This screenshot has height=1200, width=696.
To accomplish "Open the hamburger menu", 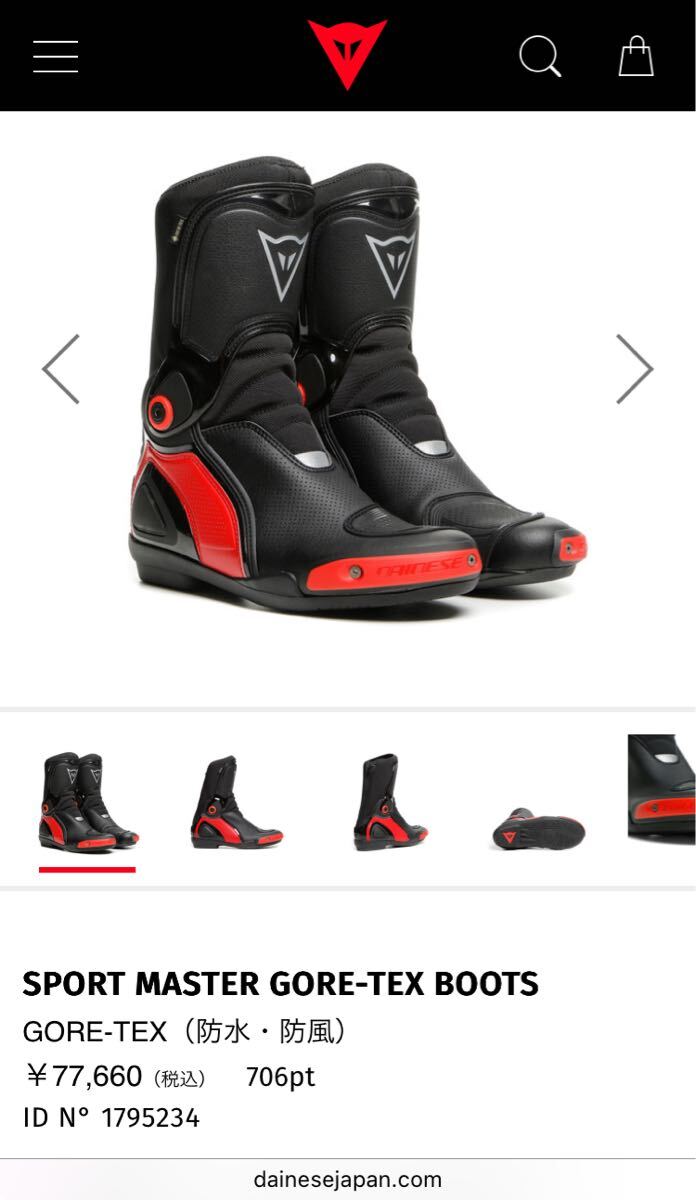I will 55,56.
